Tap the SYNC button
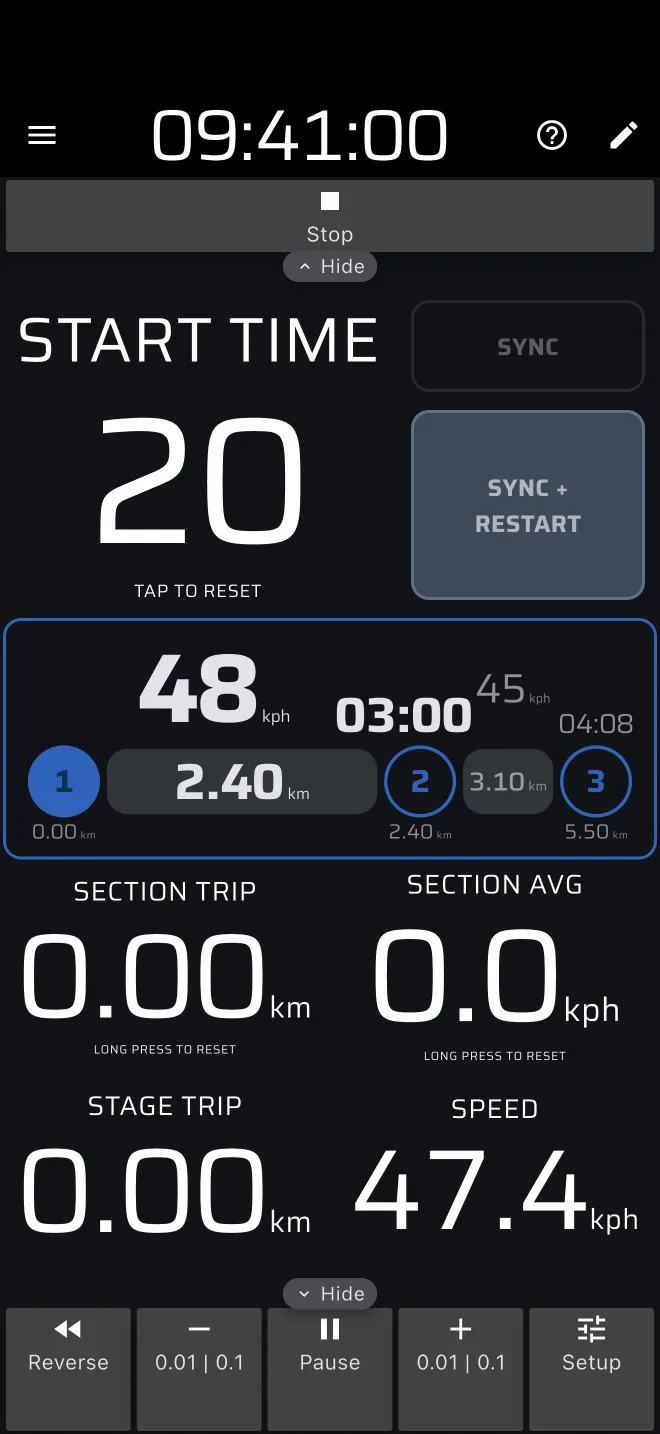 pos(528,346)
